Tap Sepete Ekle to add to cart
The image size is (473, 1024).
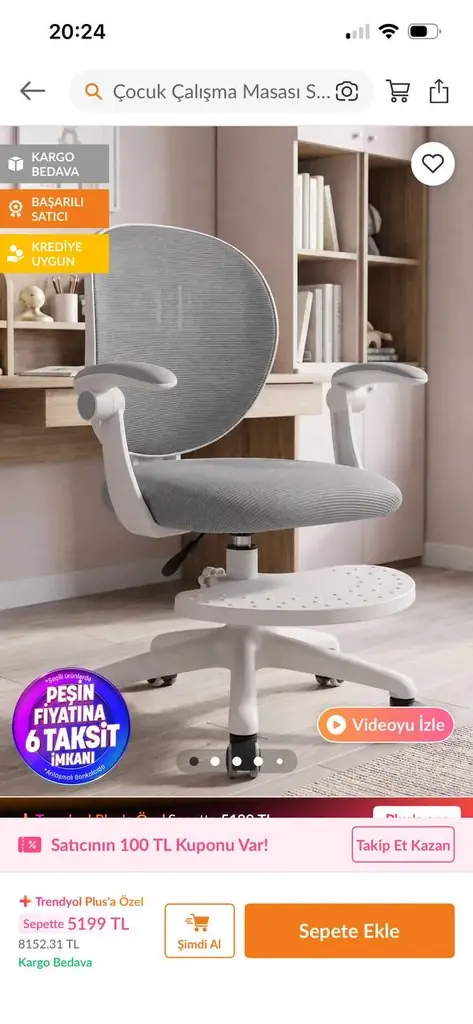coord(350,931)
